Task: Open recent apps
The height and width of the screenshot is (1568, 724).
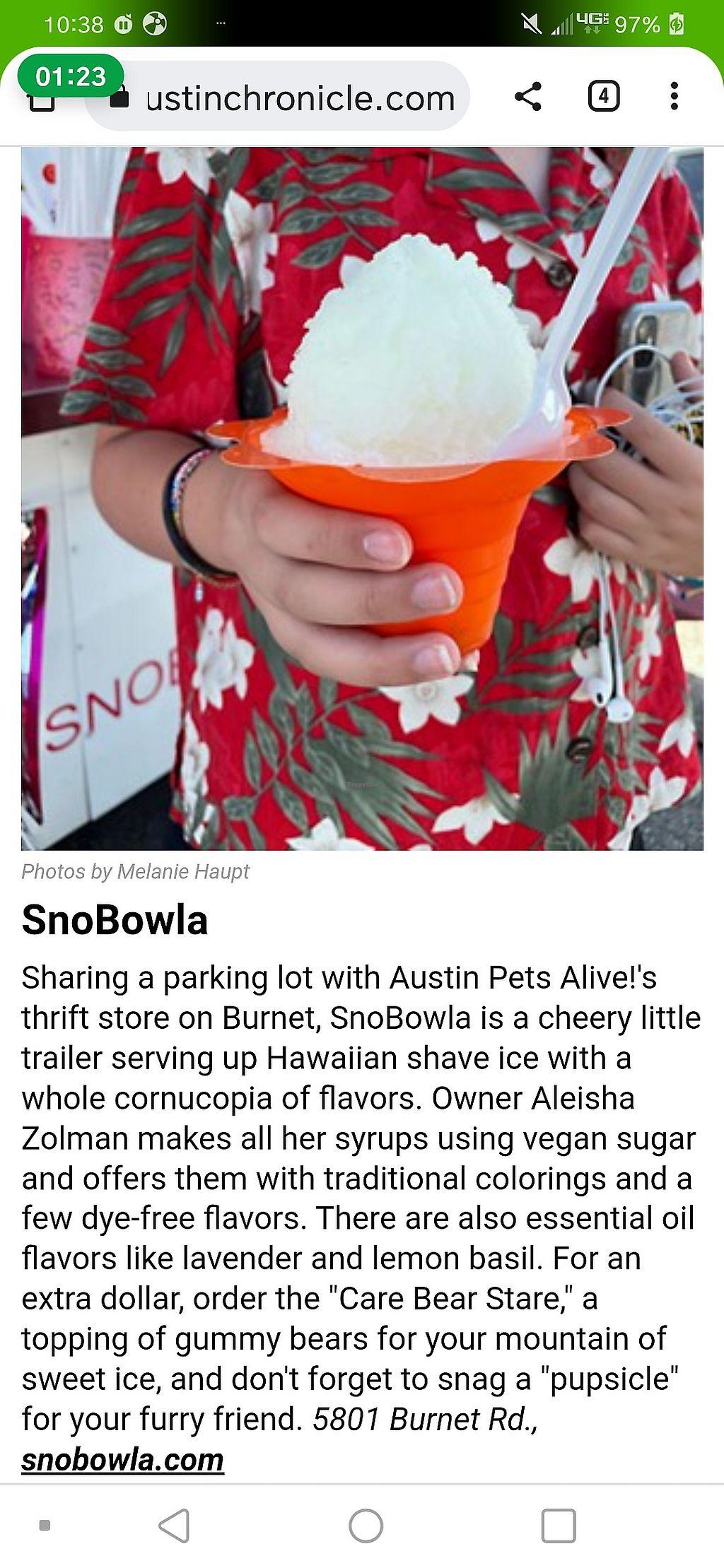Action: coord(558,1525)
